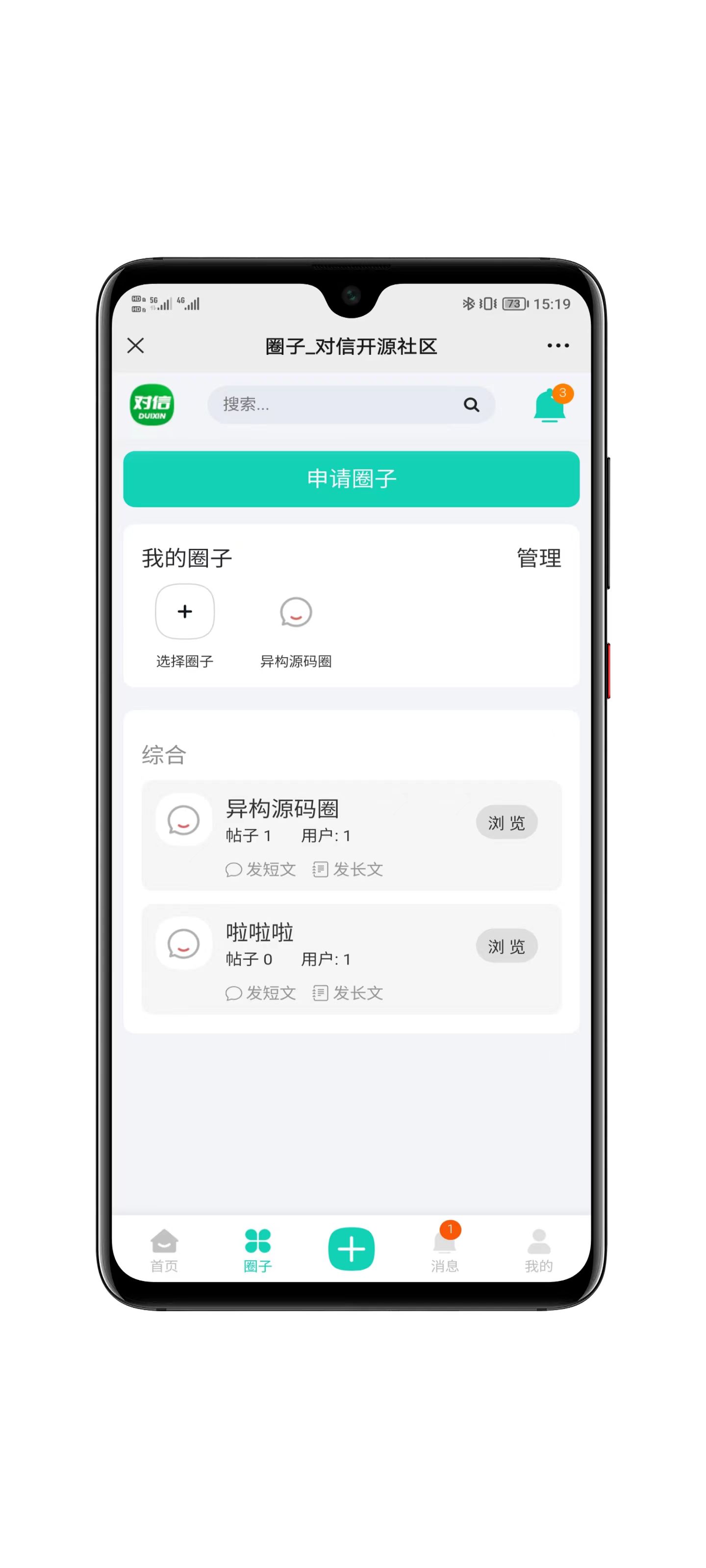This screenshot has height=1568, width=706.
Task: Tap 发长文 in 异构源码圈 card
Action: point(348,869)
